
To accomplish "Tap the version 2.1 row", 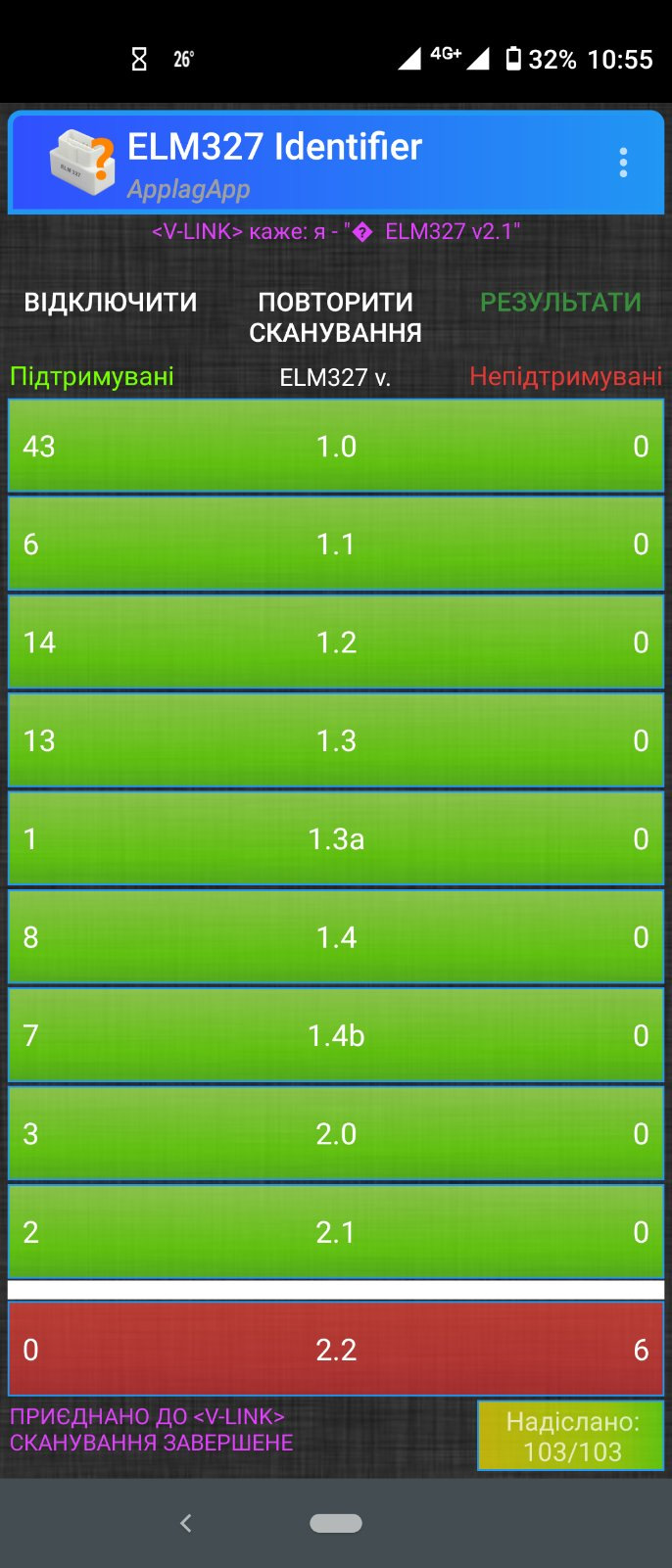I will 336,1231.
